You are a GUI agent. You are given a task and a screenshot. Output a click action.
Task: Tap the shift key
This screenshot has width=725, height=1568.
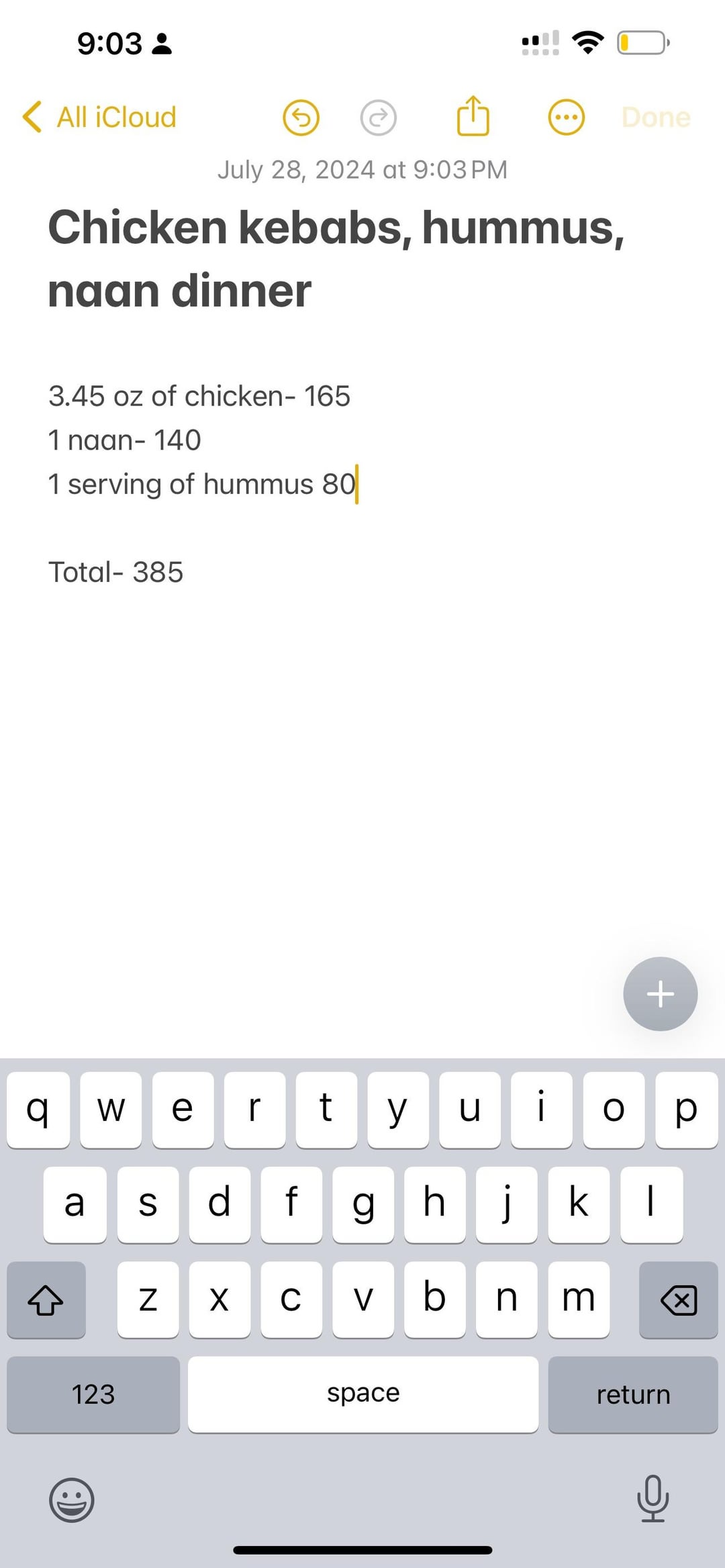(x=46, y=1300)
